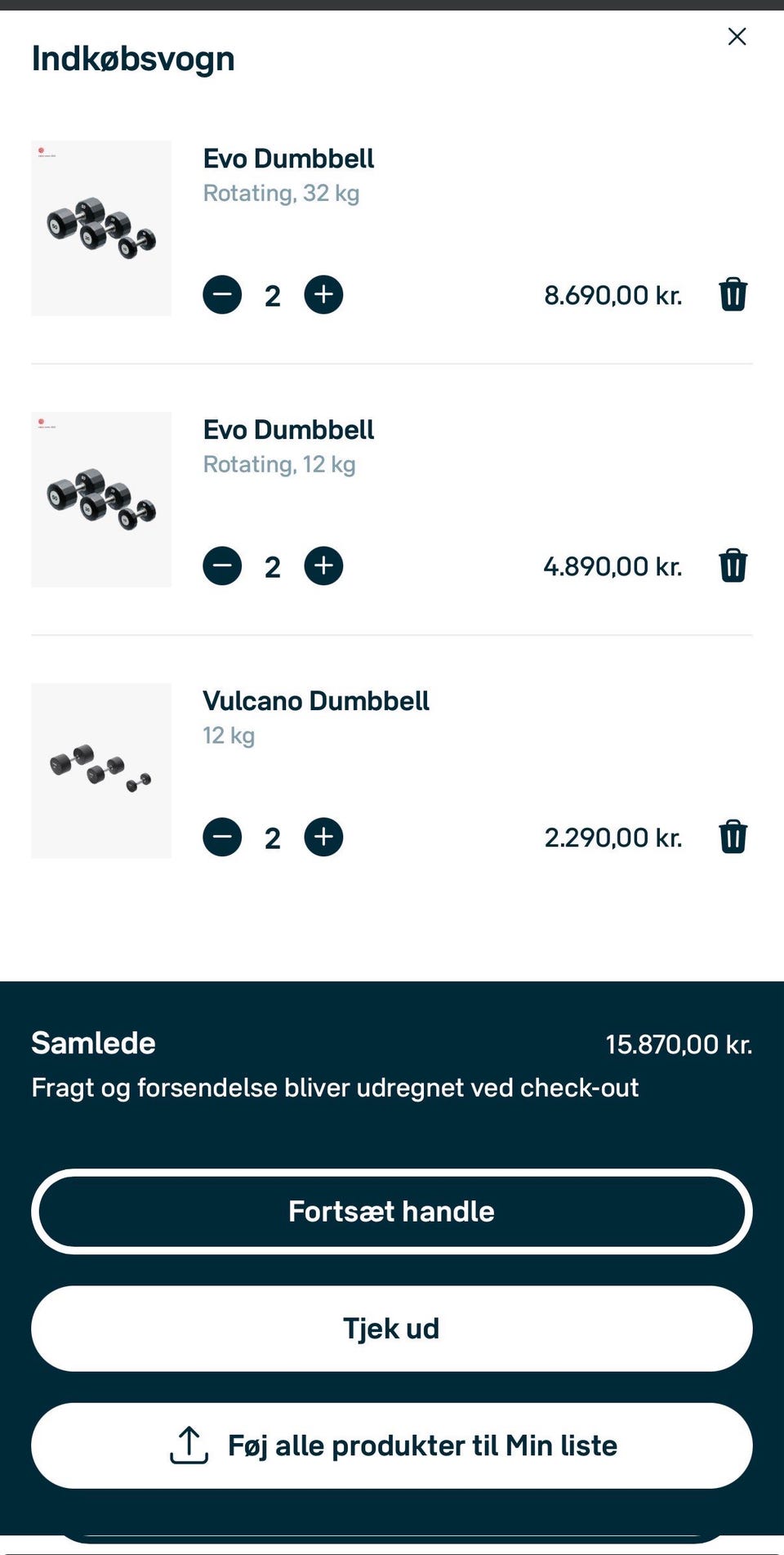The width and height of the screenshot is (784, 1555).
Task: Select Føj alle produkter til Min liste
Action: 390,1445
